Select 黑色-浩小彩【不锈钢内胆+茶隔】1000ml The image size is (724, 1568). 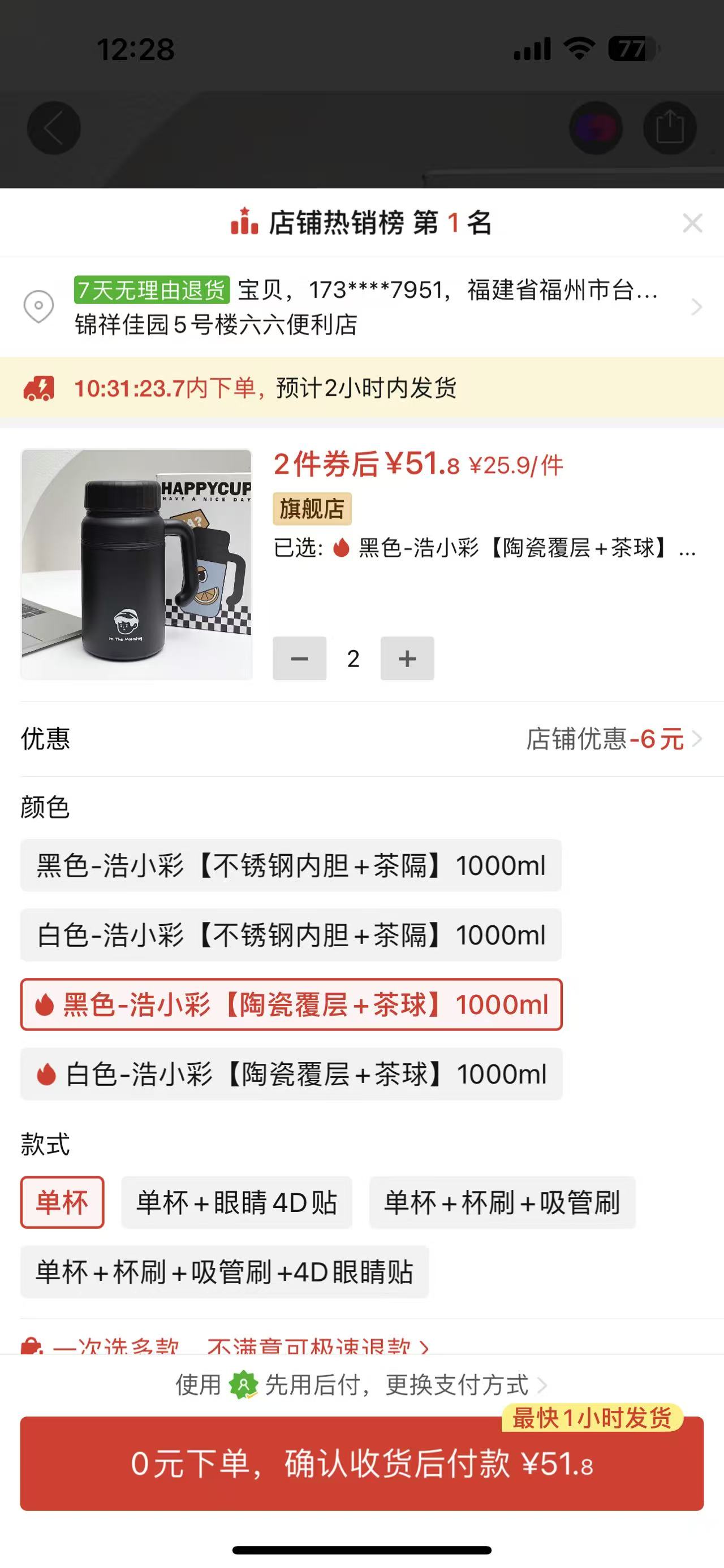291,865
